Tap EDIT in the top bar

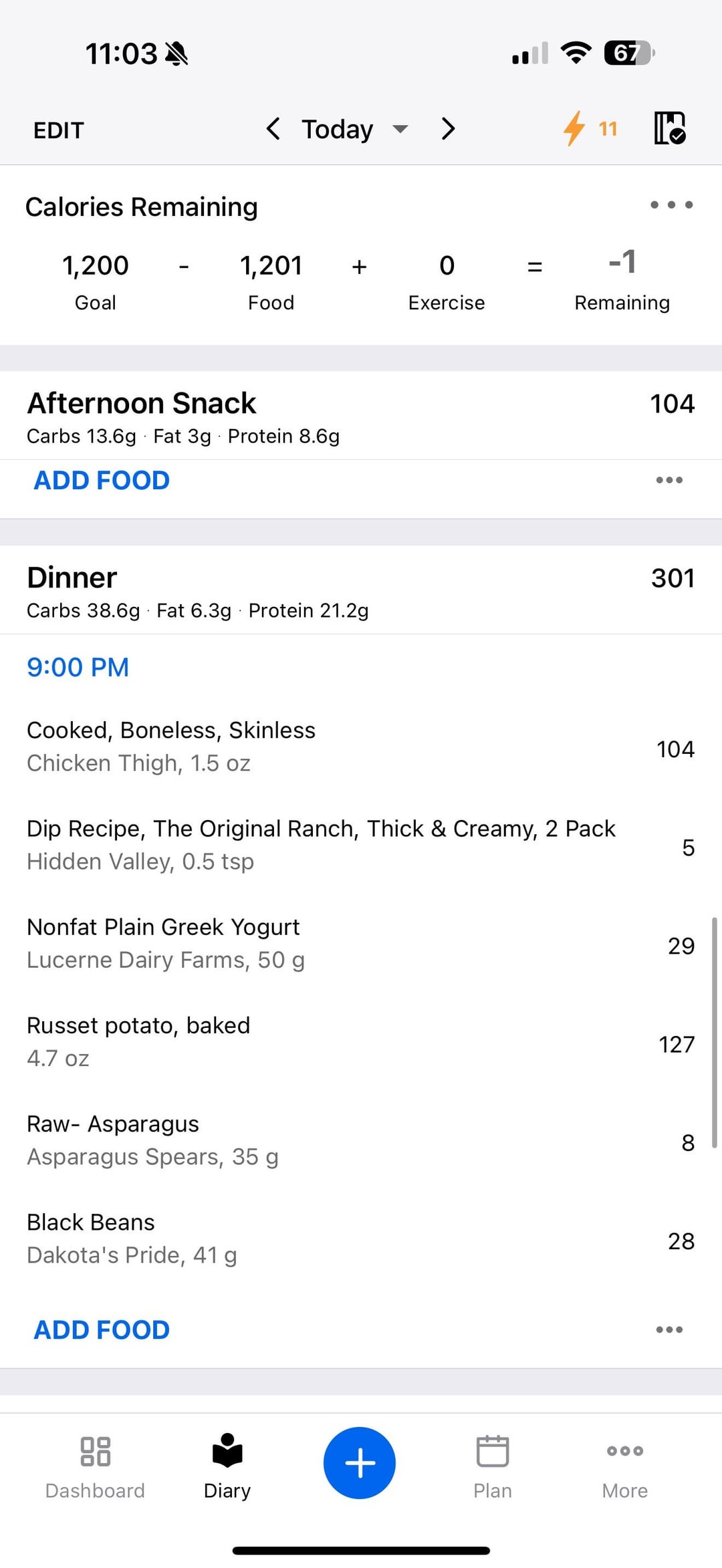(x=59, y=130)
